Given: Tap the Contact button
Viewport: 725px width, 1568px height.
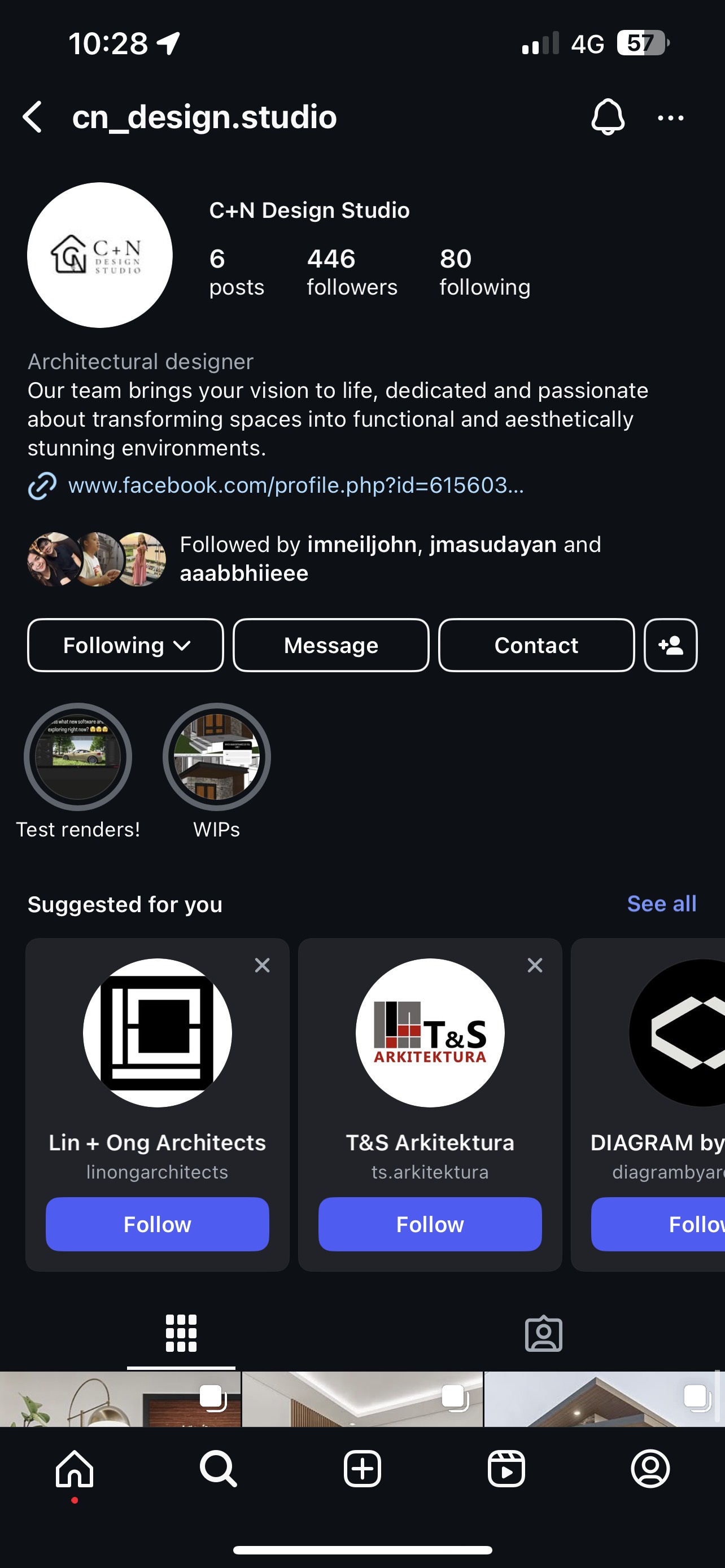Looking at the screenshot, I should pos(536,645).
